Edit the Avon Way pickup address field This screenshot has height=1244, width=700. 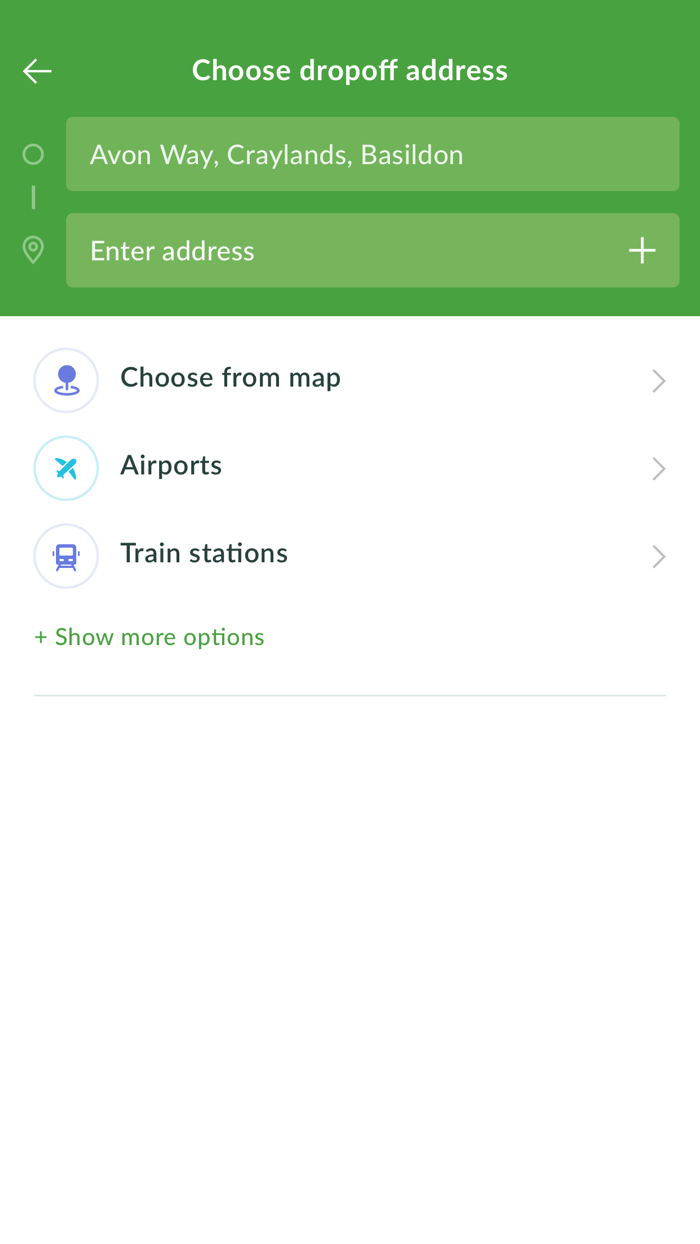(x=373, y=154)
